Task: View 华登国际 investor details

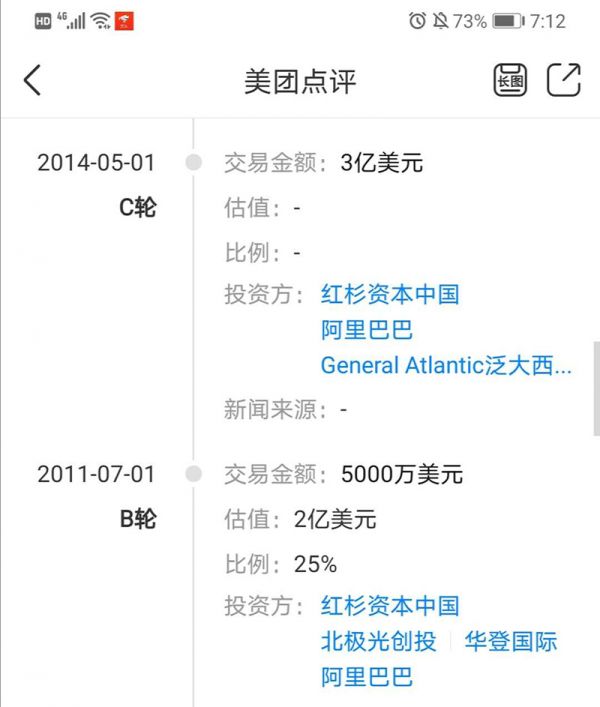Action: tap(510, 641)
